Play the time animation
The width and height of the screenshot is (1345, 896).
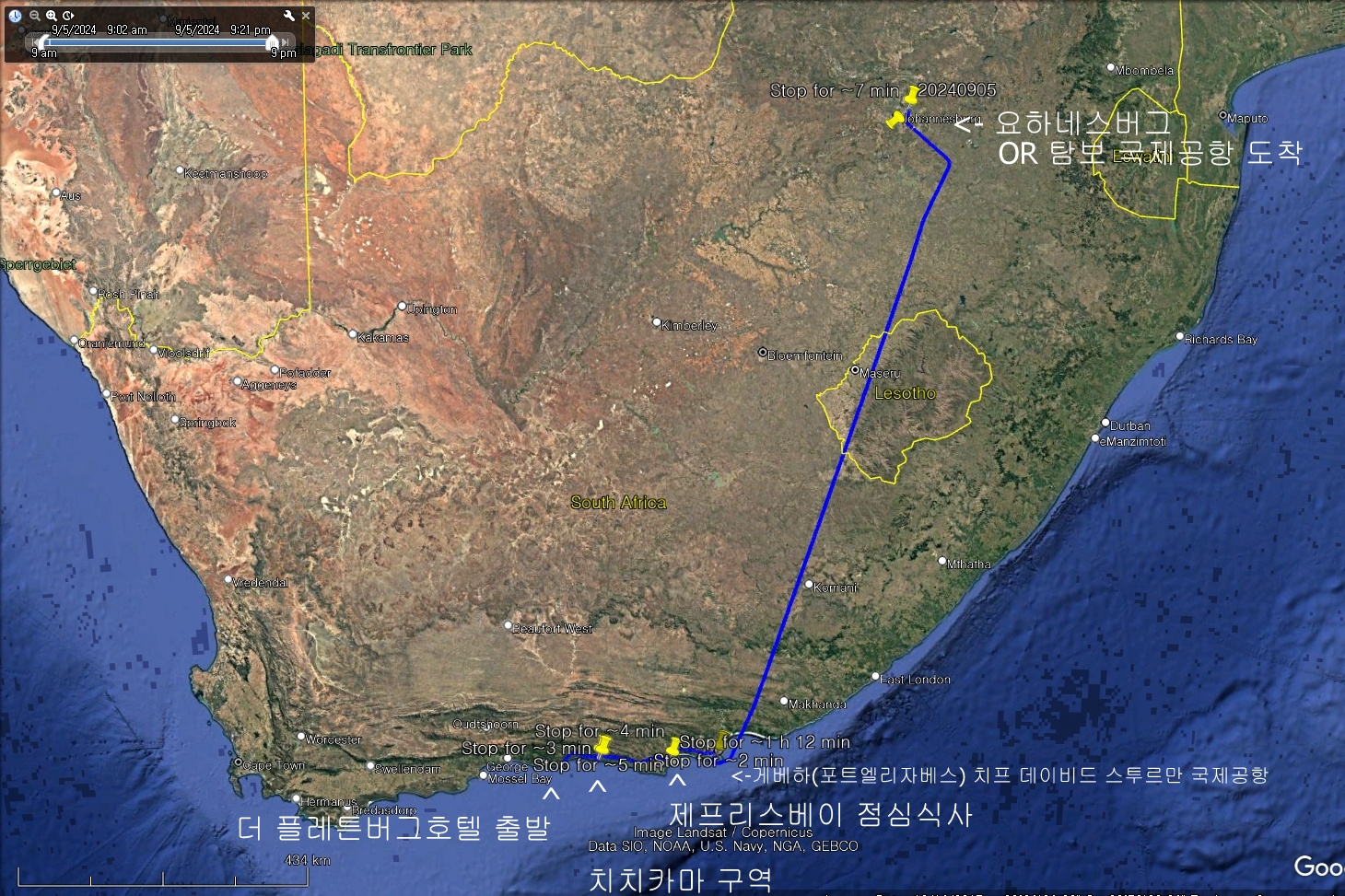click(x=68, y=16)
